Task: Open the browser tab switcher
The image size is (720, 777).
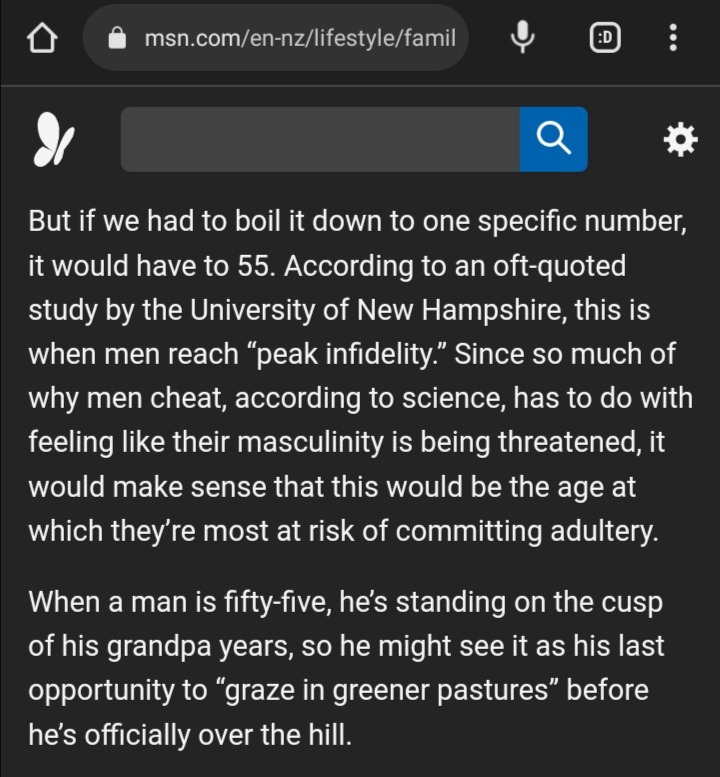Action: 604,38
